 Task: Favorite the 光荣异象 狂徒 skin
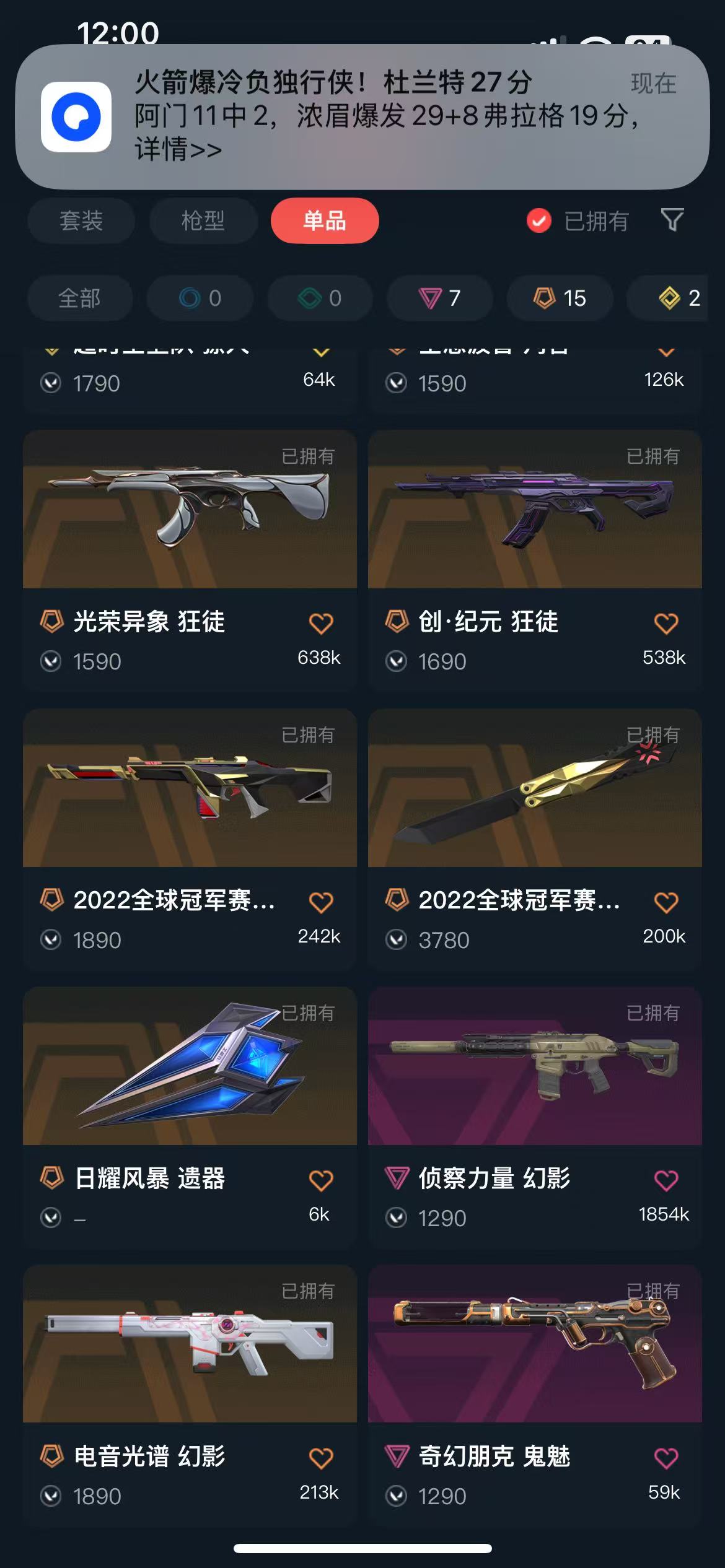(321, 623)
